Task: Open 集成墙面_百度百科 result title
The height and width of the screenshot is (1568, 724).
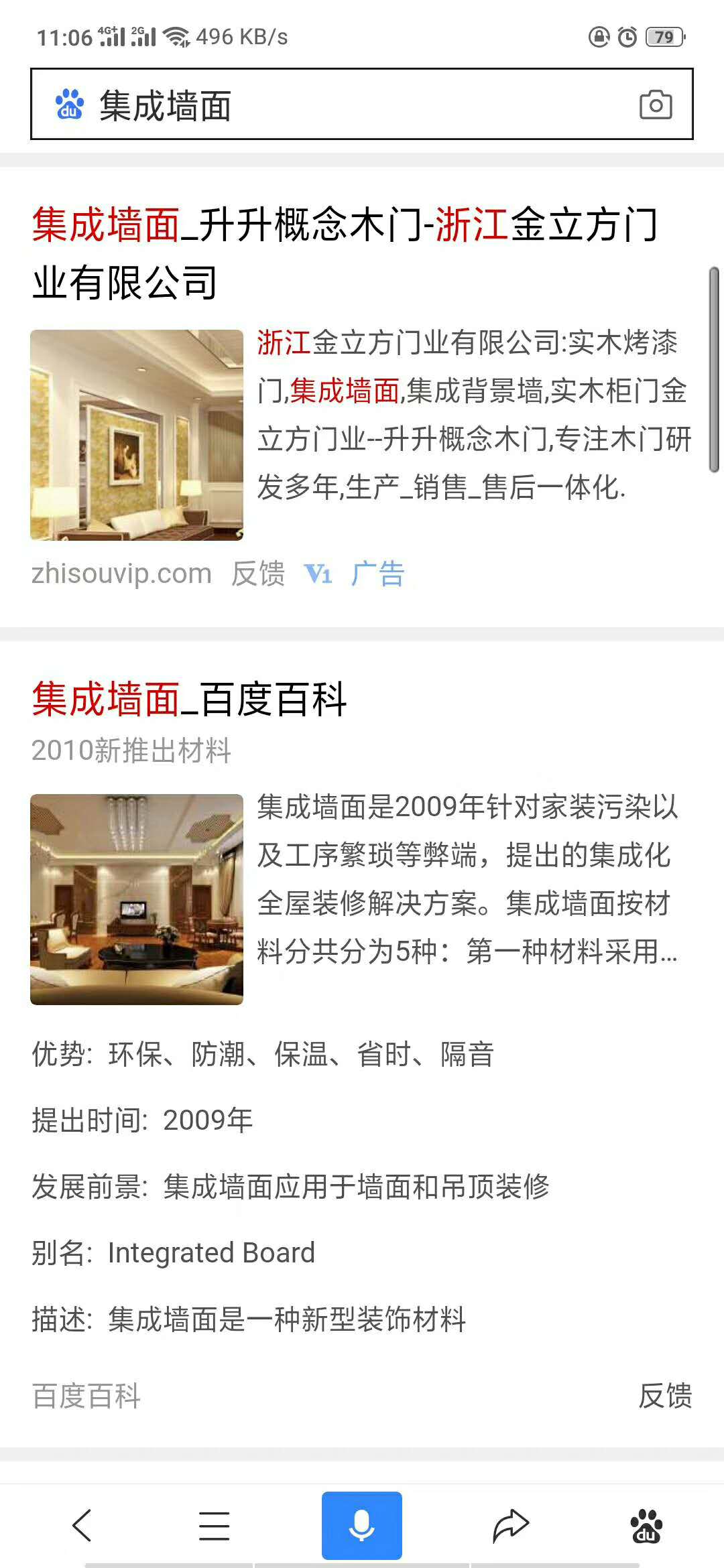Action: point(189,699)
